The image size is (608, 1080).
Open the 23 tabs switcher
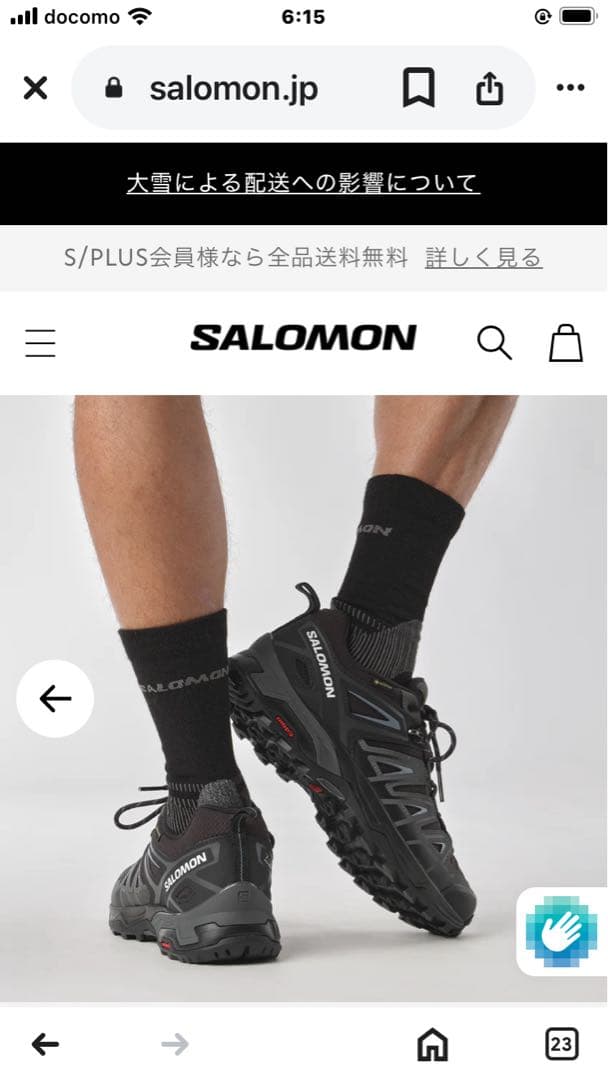point(561,1044)
